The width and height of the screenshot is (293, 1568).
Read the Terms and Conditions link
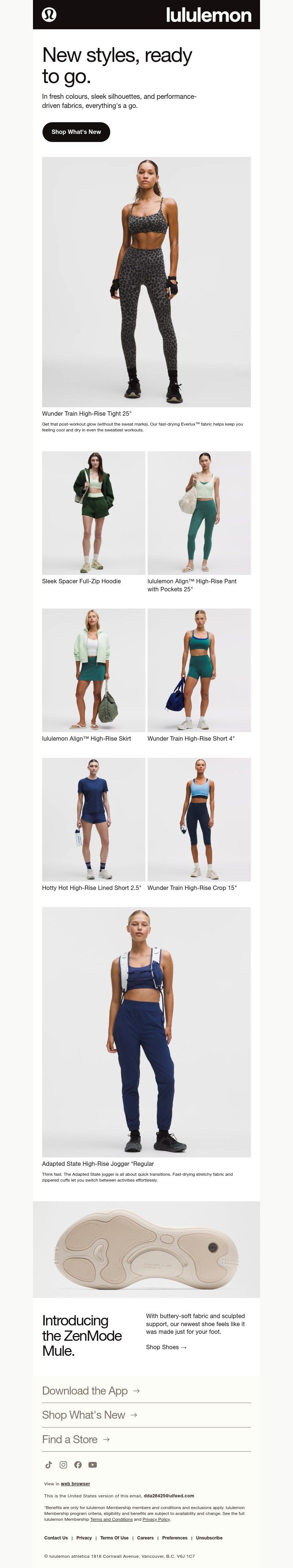click(111, 1519)
